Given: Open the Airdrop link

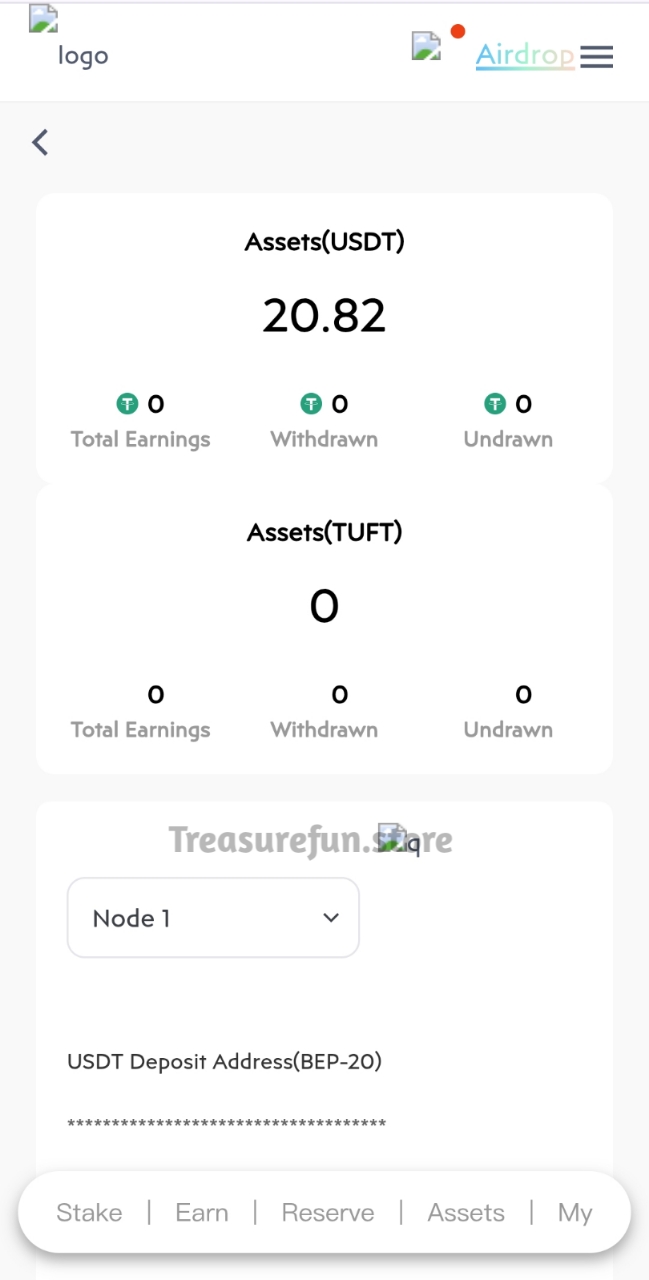Looking at the screenshot, I should point(525,55).
